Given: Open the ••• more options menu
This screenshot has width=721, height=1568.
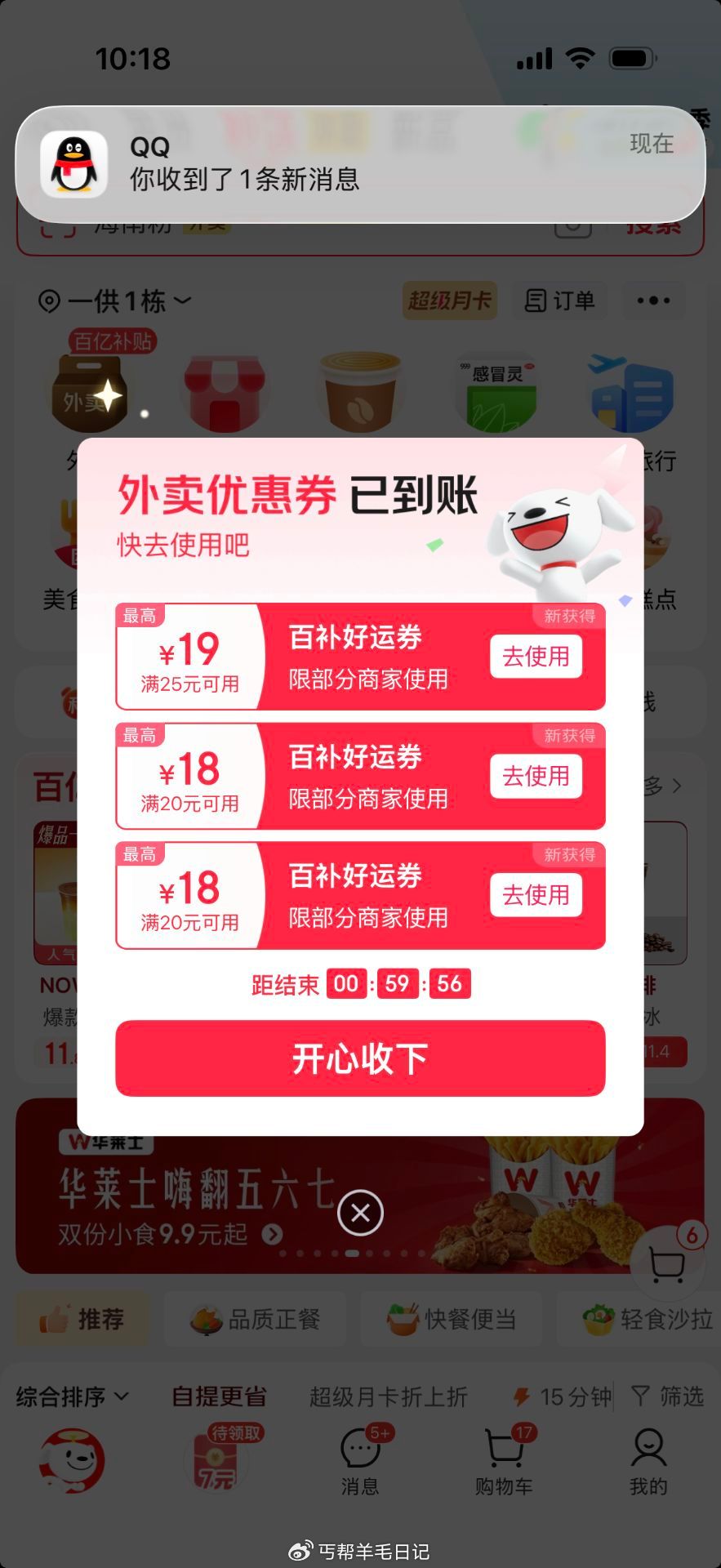Looking at the screenshot, I should click(x=653, y=301).
